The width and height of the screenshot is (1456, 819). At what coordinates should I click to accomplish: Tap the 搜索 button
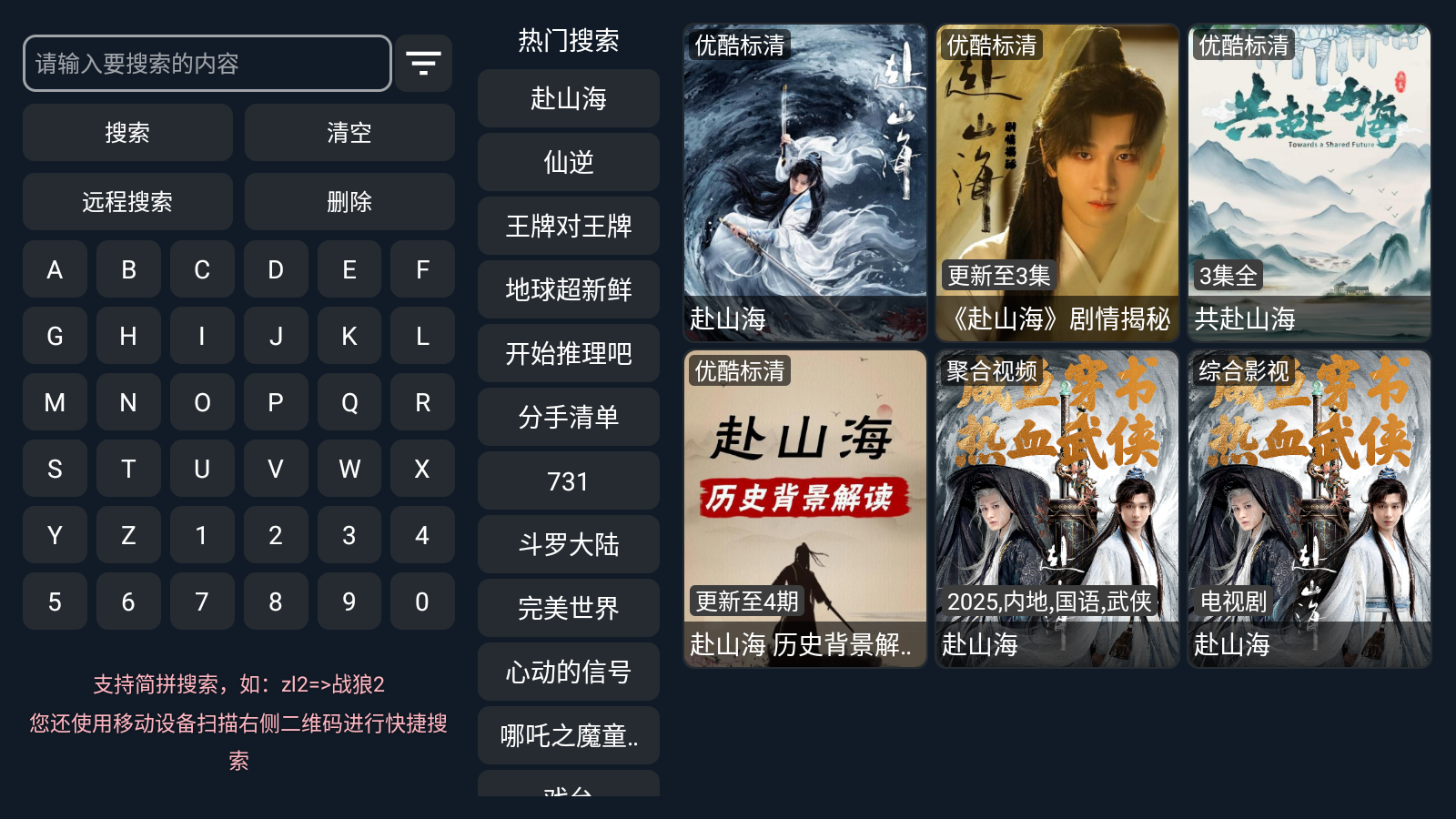pos(127,133)
